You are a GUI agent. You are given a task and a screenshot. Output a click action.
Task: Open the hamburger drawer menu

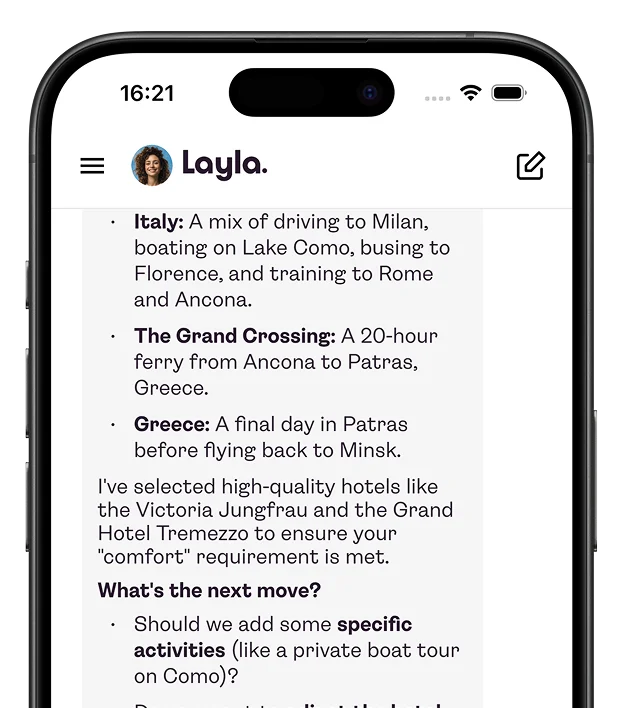coord(92,166)
